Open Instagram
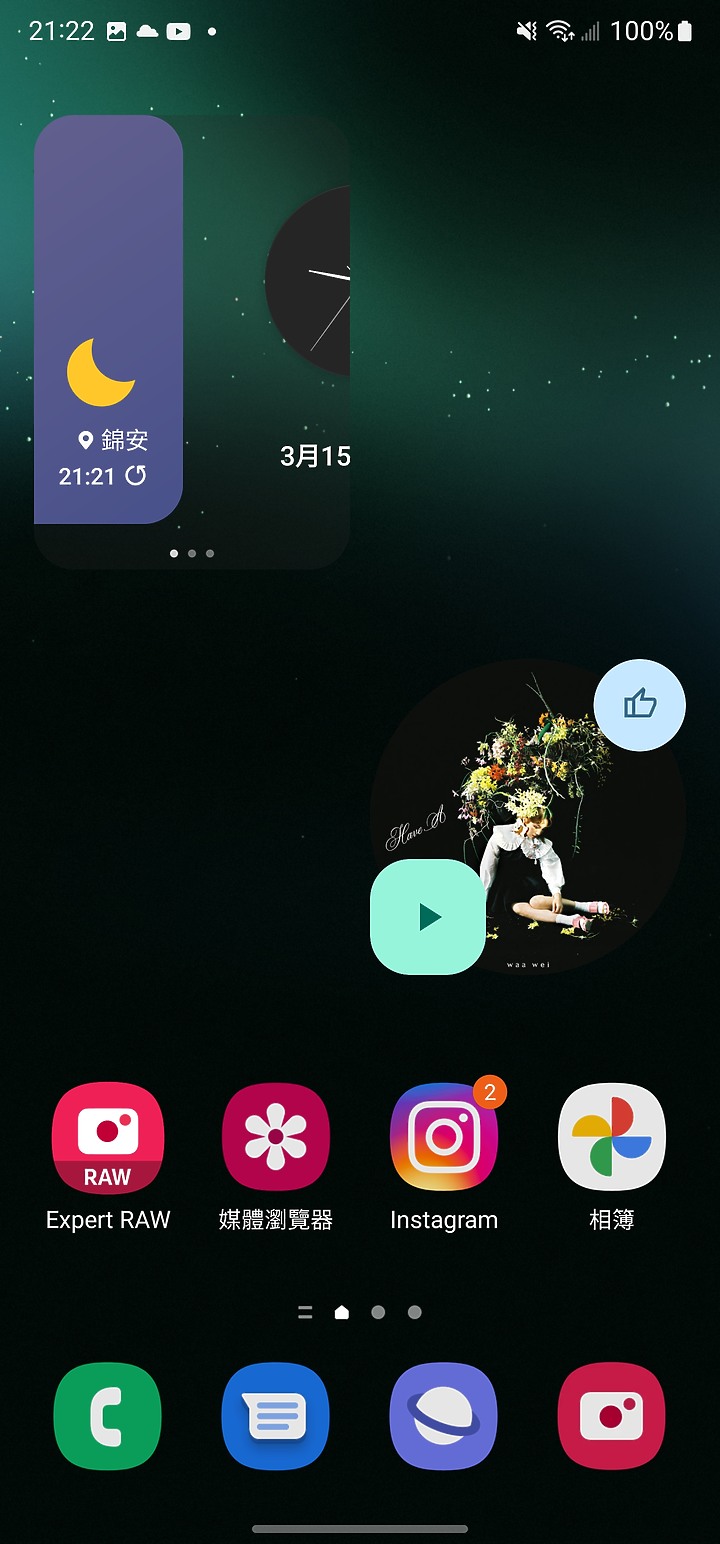Screen dimensions: 720x1544 click(x=443, y=1135)
